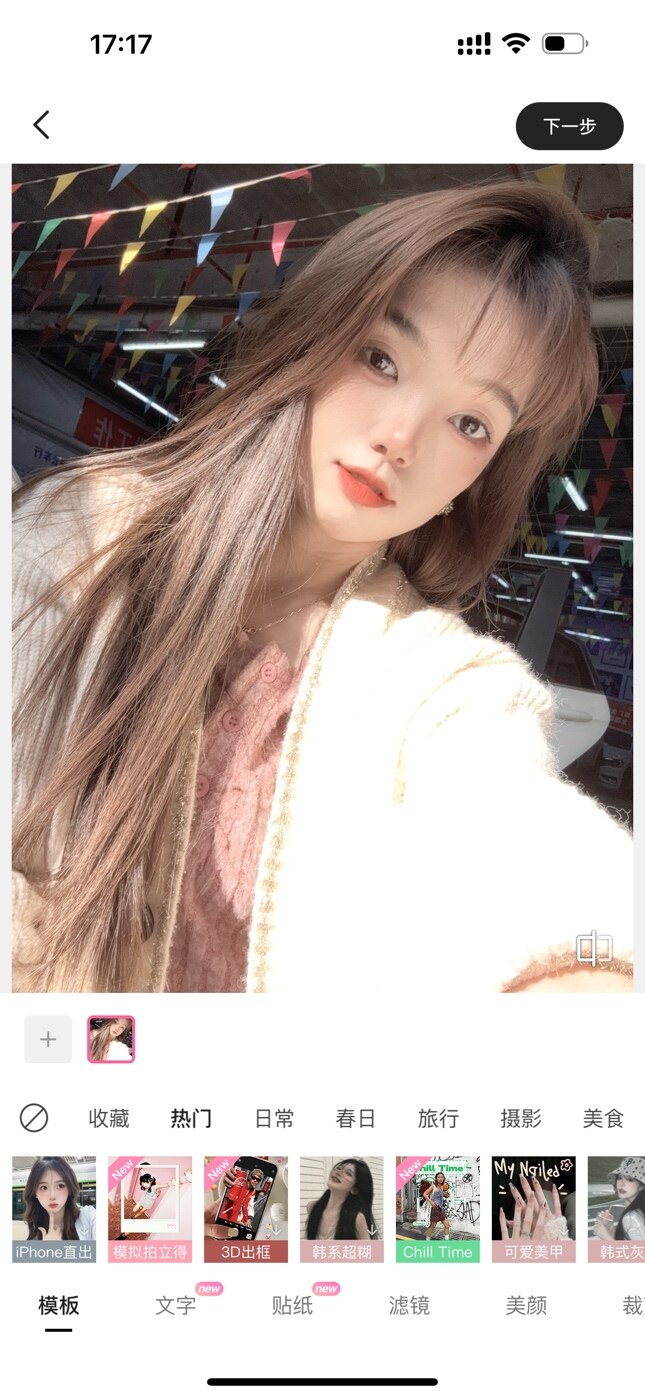Switch to the 收藏 category
Screen dimensions: 645x1398
[x=109, y=1118]
